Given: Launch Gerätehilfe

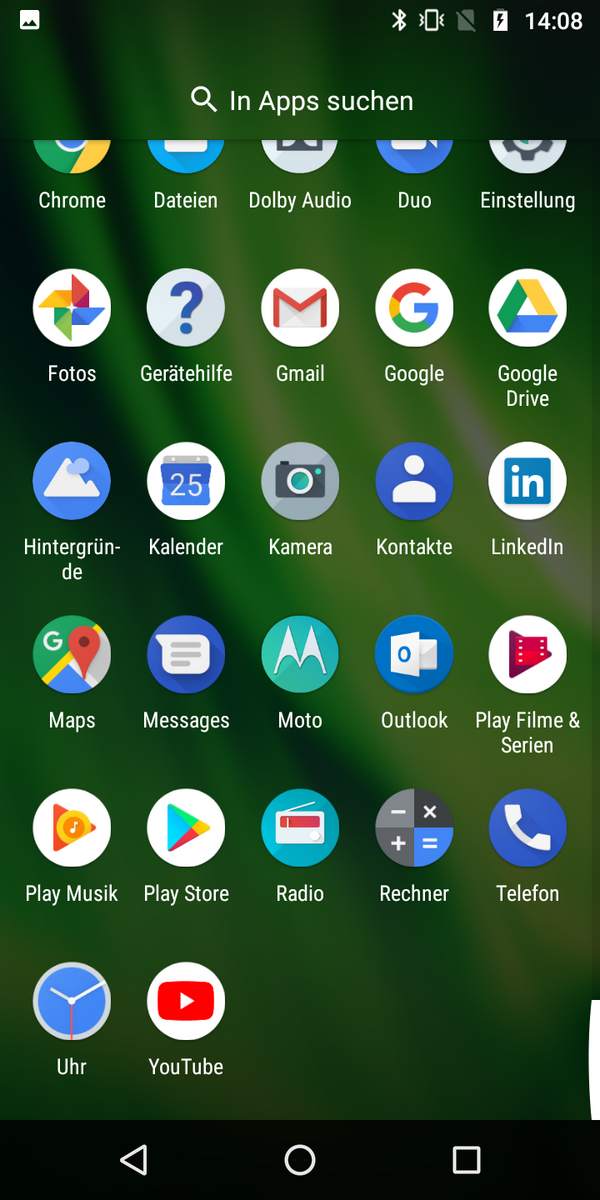Looking at the screenshot, I should point(186,308).
